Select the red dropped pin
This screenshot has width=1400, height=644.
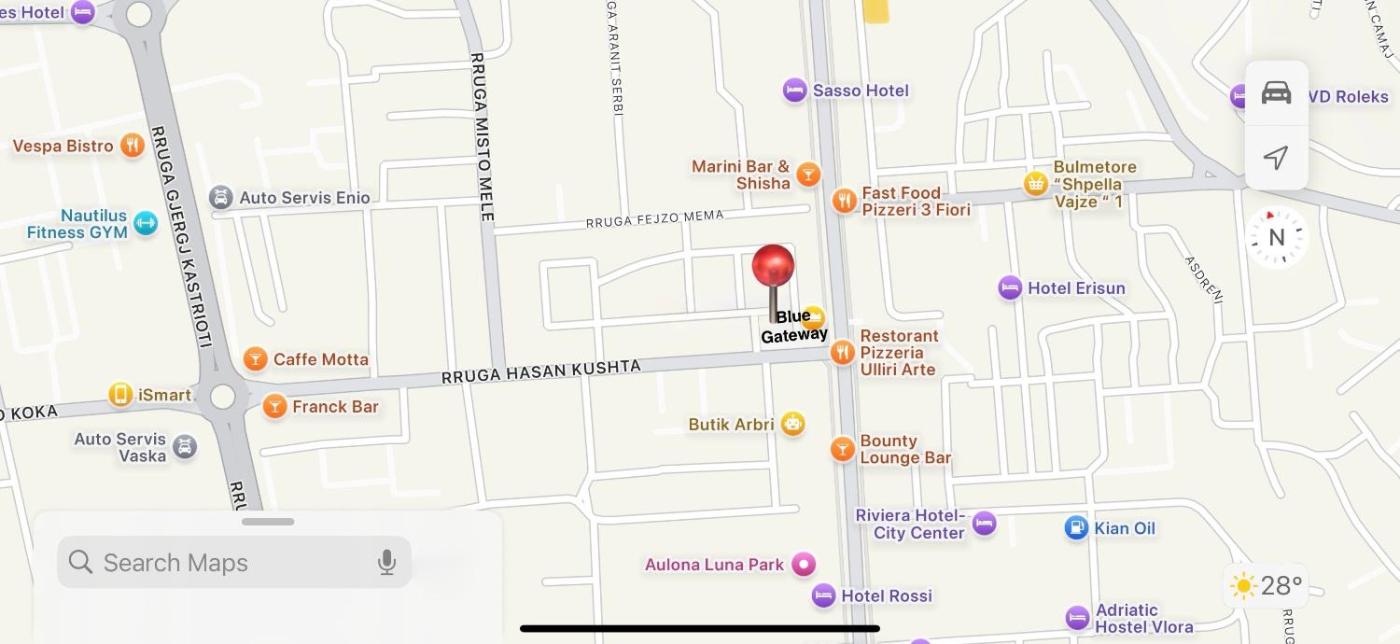tap(773, 269)
